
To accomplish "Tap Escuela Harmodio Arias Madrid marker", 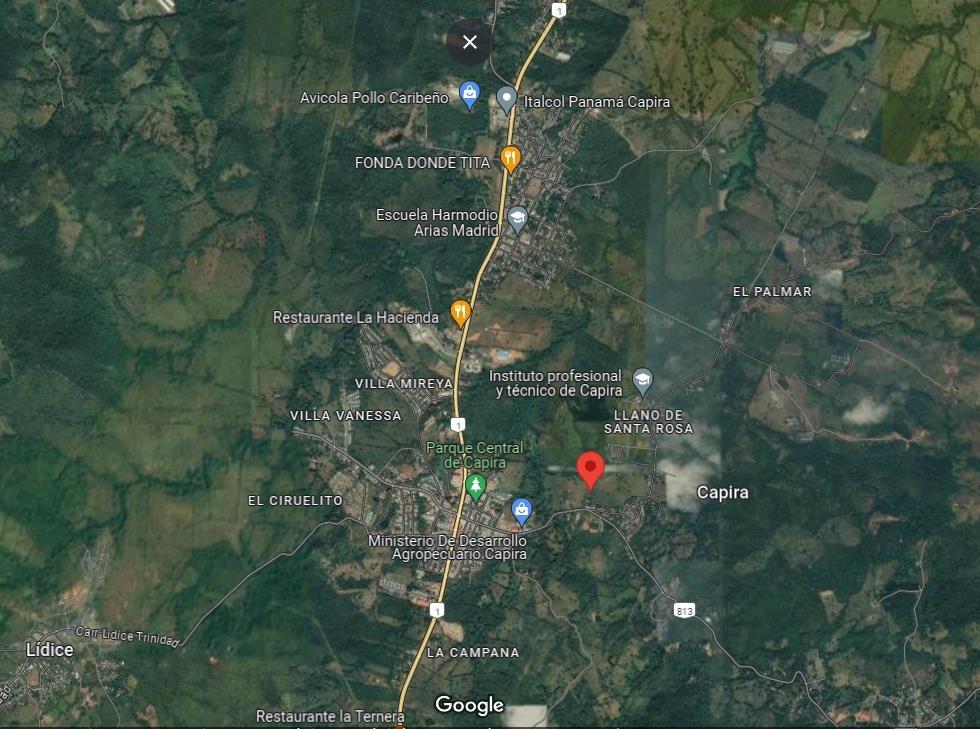I will (517, 217).
